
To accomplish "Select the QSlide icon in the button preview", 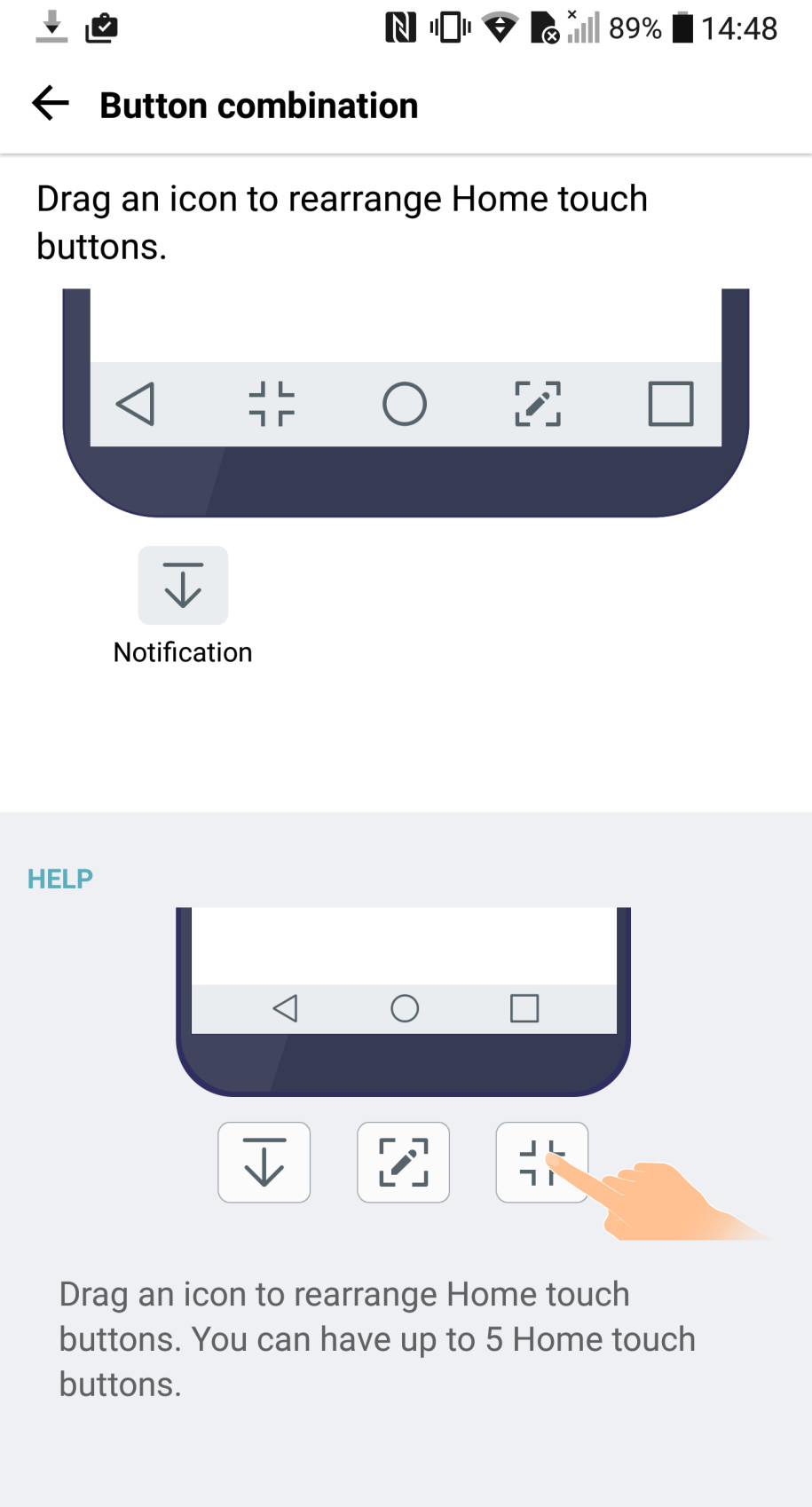I will [x=272, y=404].
